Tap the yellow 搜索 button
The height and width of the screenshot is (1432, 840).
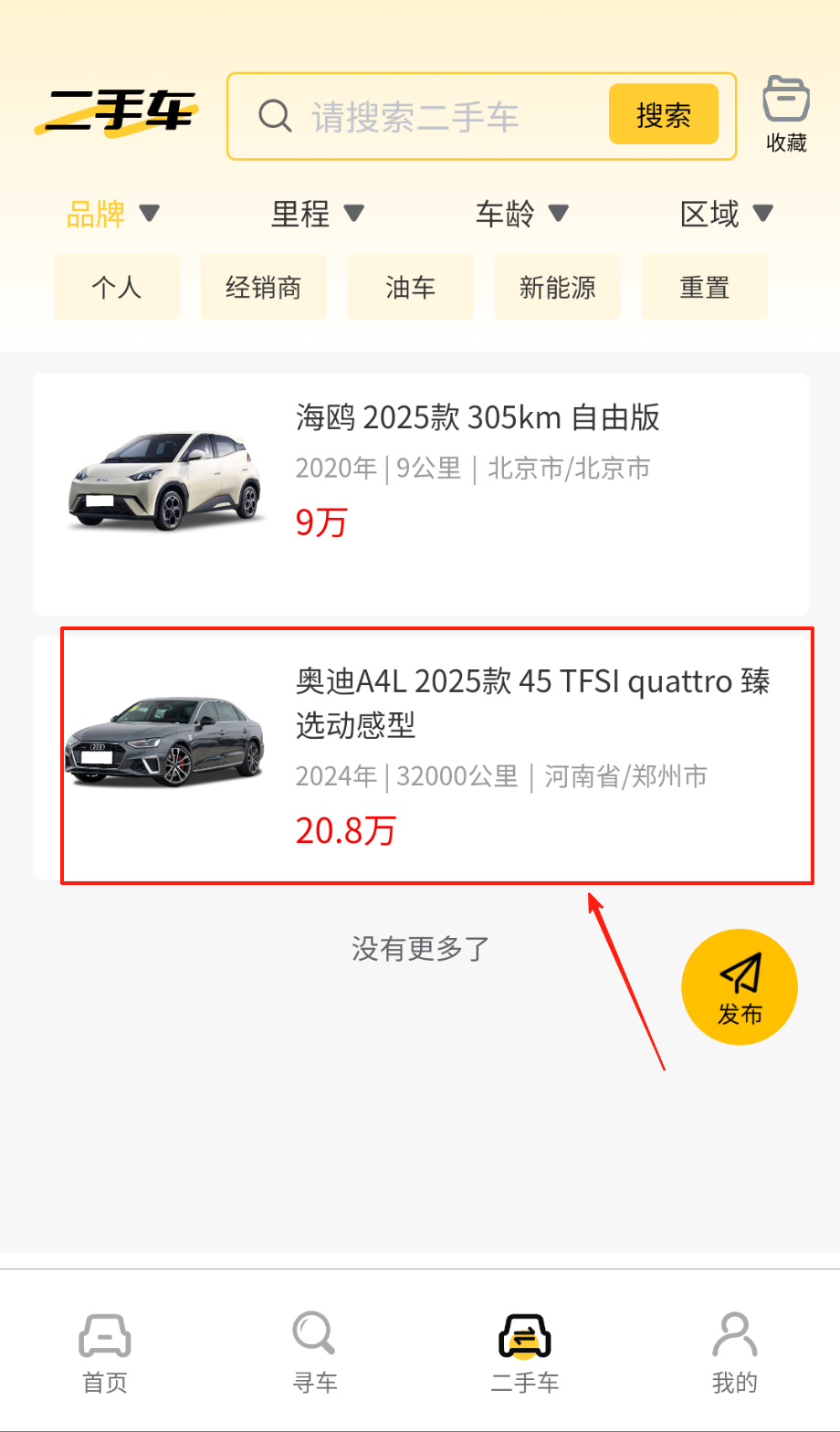tap(663, 115)
